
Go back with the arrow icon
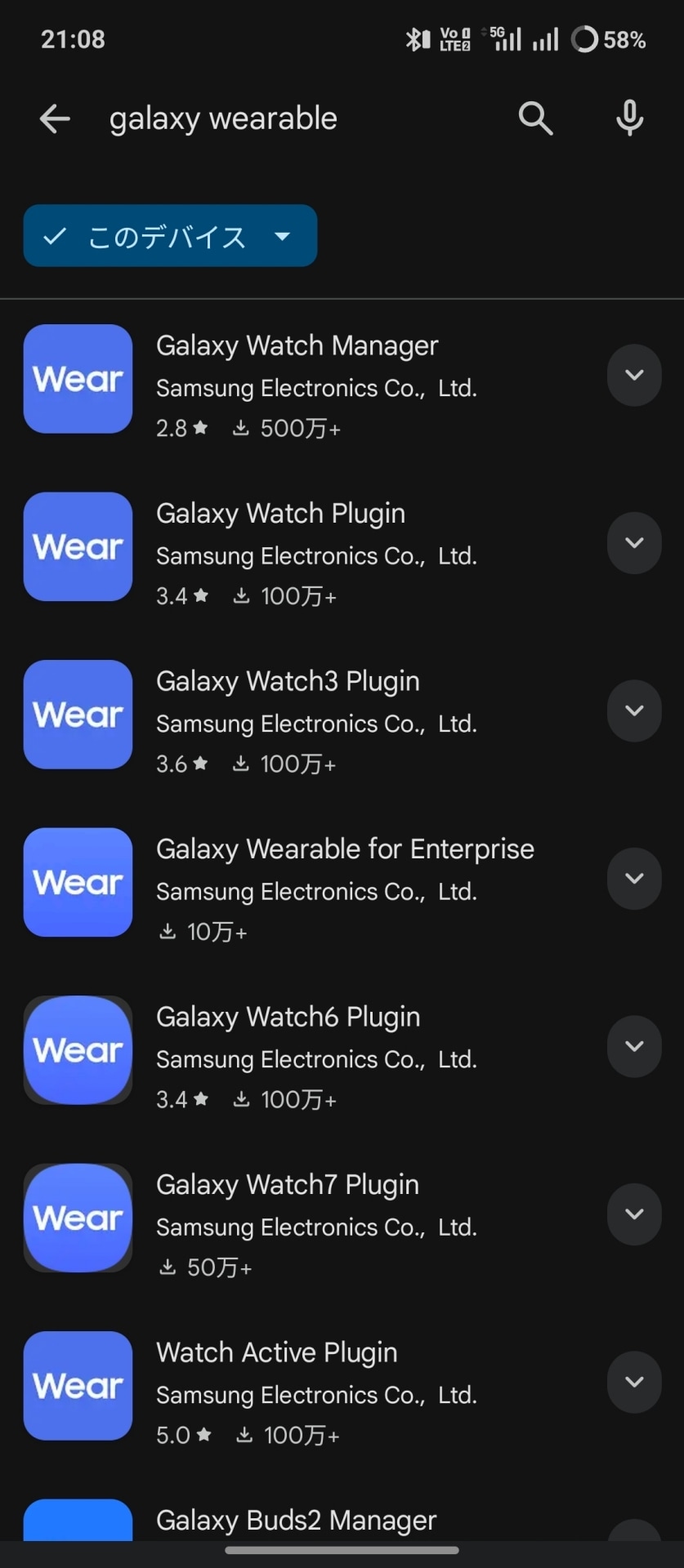point(55,118)
